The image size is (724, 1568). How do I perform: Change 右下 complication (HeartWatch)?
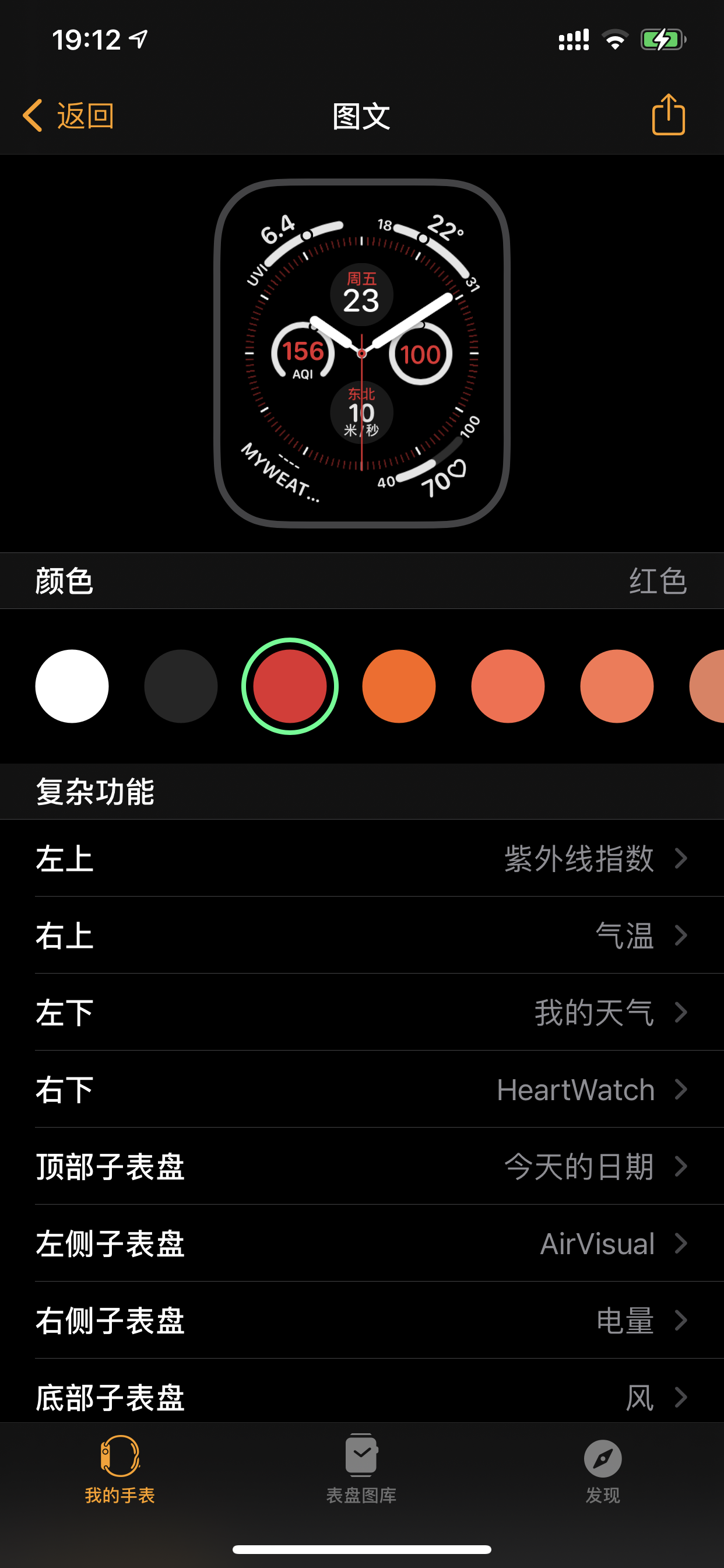pyautogui.click(x=361, y=1089)
